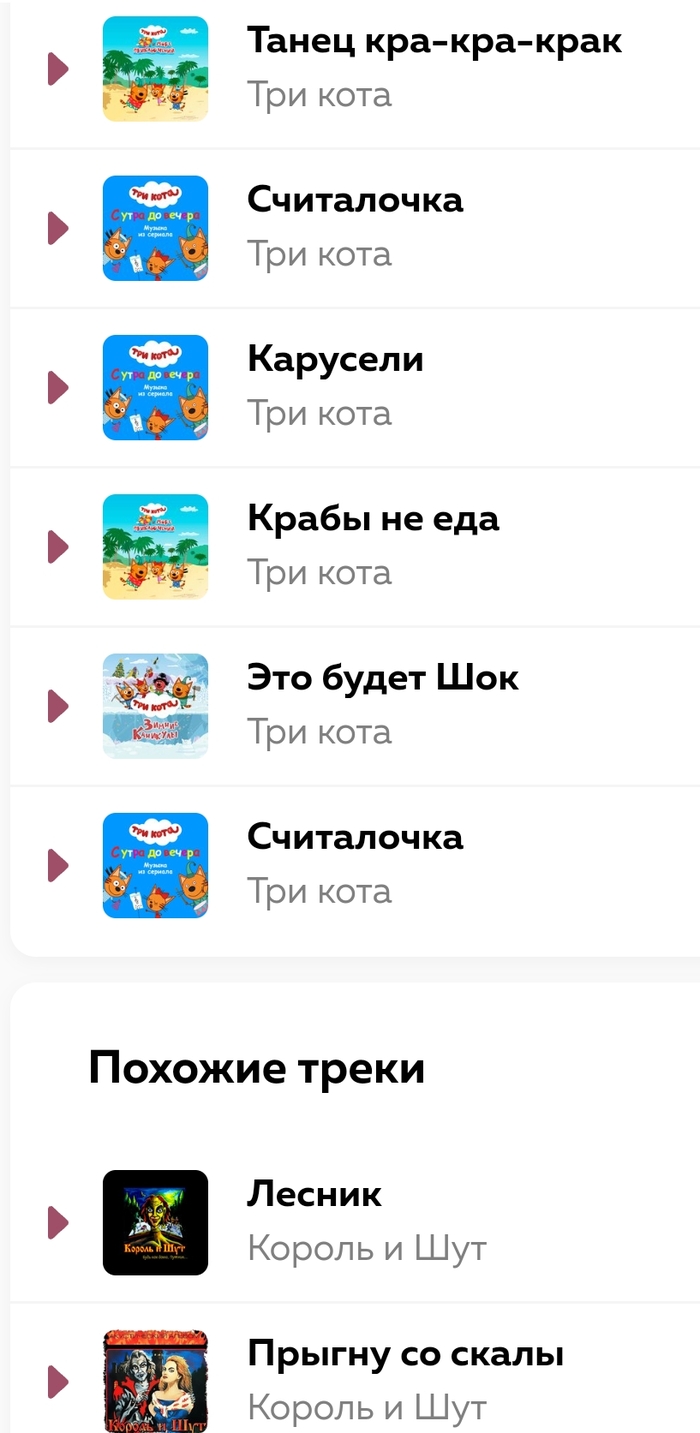Play the track Лесник

tap(58, 1222)
